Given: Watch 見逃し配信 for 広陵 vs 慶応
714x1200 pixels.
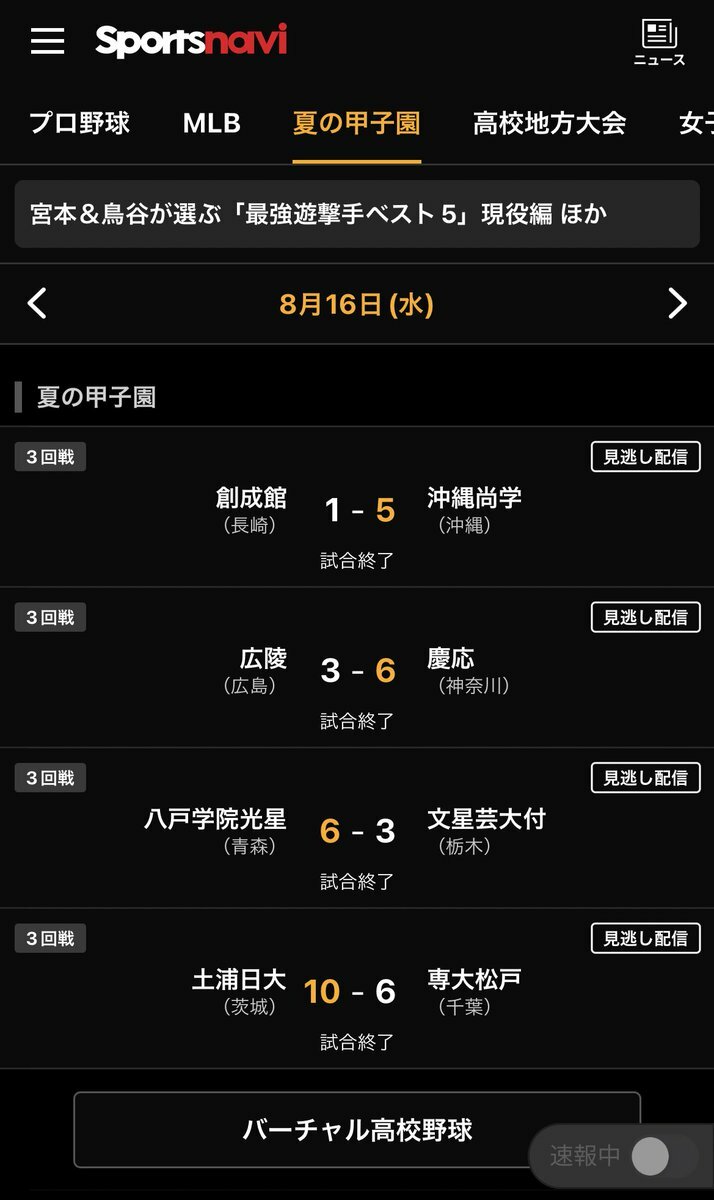Looking at the screenshot, I should click(x=646, y=617).
